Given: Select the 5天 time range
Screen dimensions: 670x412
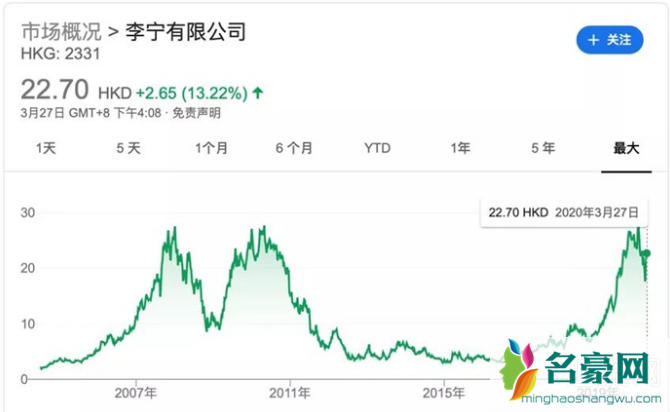Looking at the screenshot, I should pyautogui.click(x=128, y=148).
